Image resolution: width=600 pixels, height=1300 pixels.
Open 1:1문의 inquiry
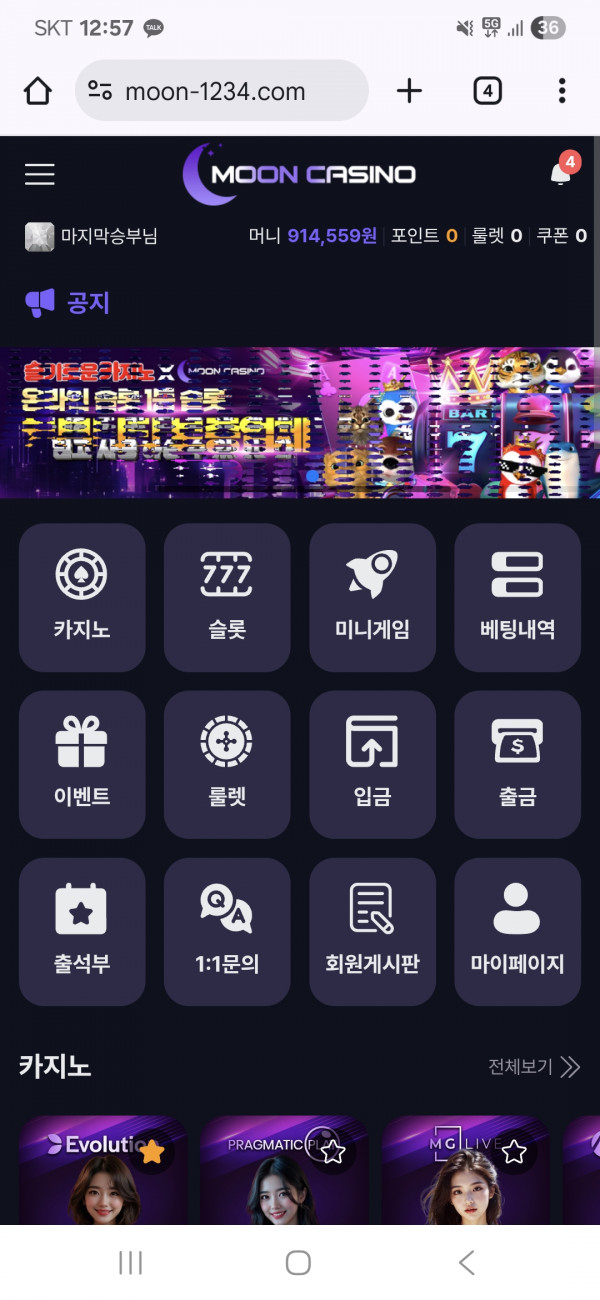tap(227, 932)
